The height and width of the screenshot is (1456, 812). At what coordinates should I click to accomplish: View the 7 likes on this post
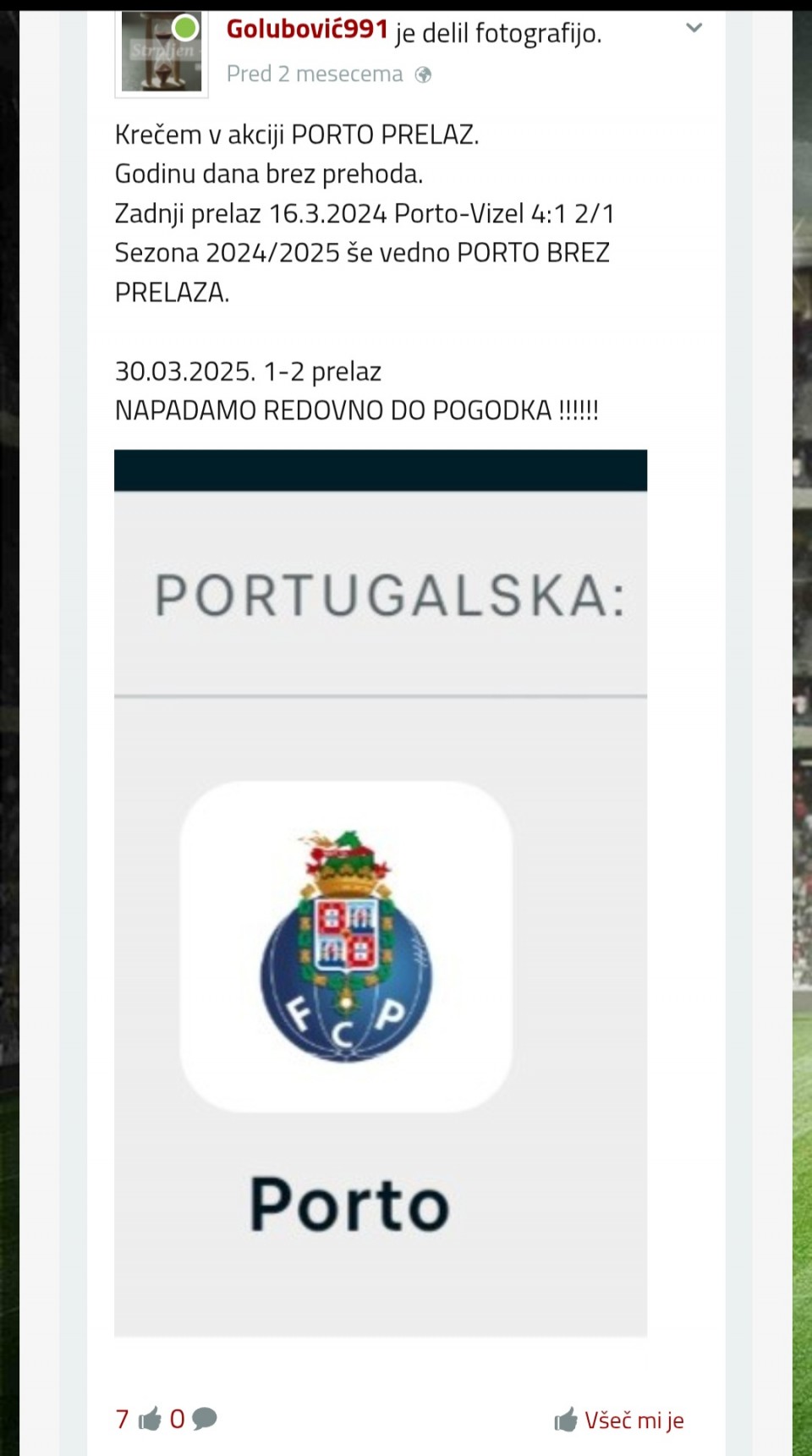[x=138, y=1419]
